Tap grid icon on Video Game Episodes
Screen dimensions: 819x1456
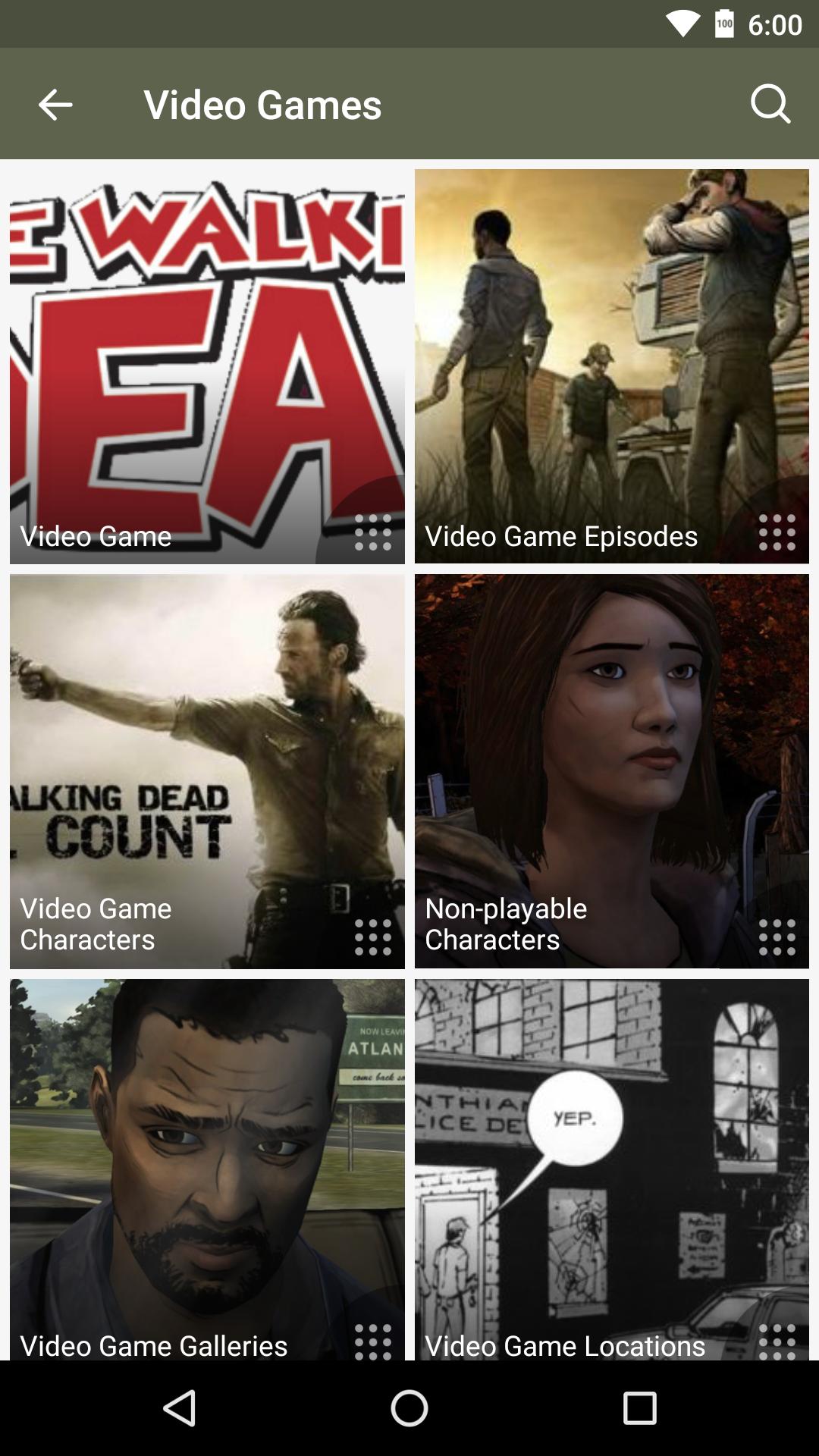[777, 532]
